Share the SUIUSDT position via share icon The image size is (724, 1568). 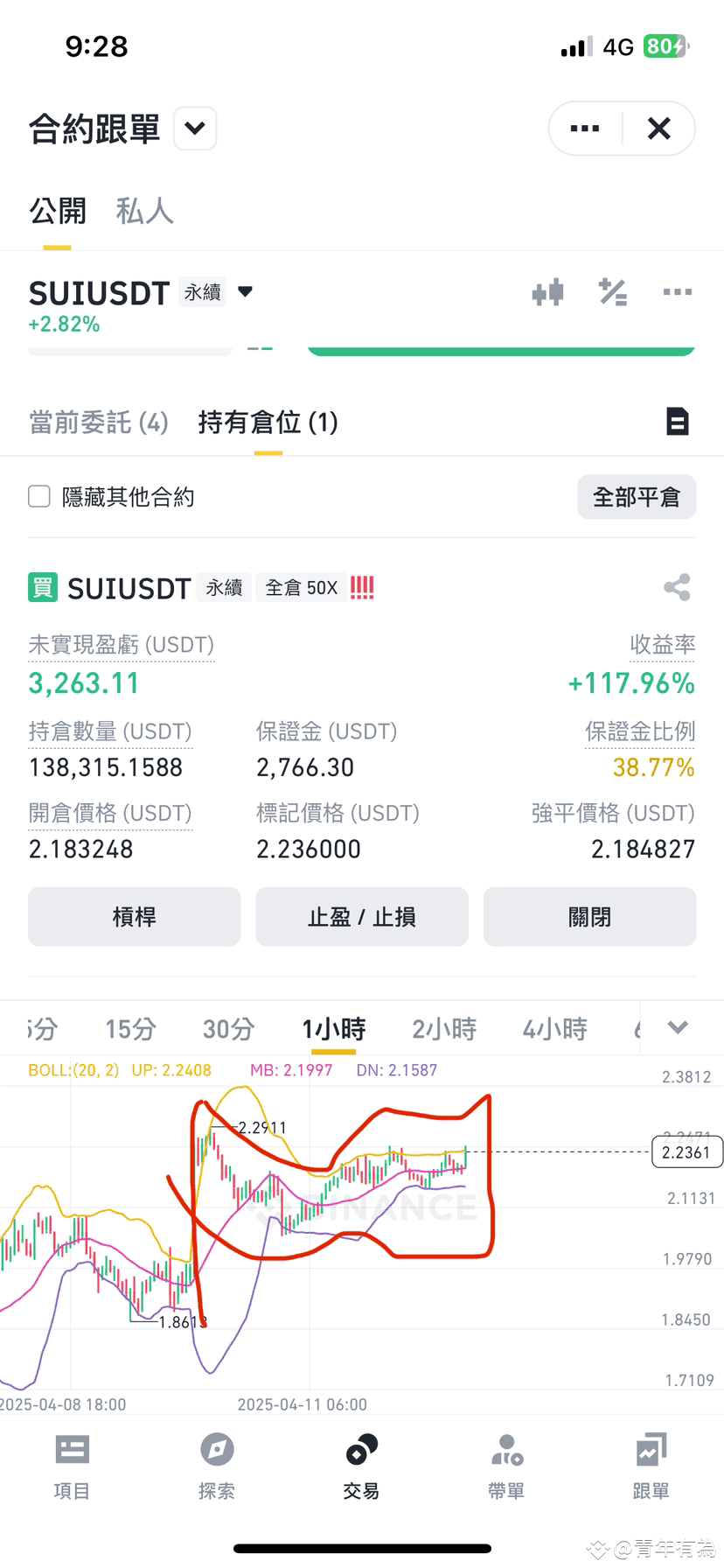[676, 587]
